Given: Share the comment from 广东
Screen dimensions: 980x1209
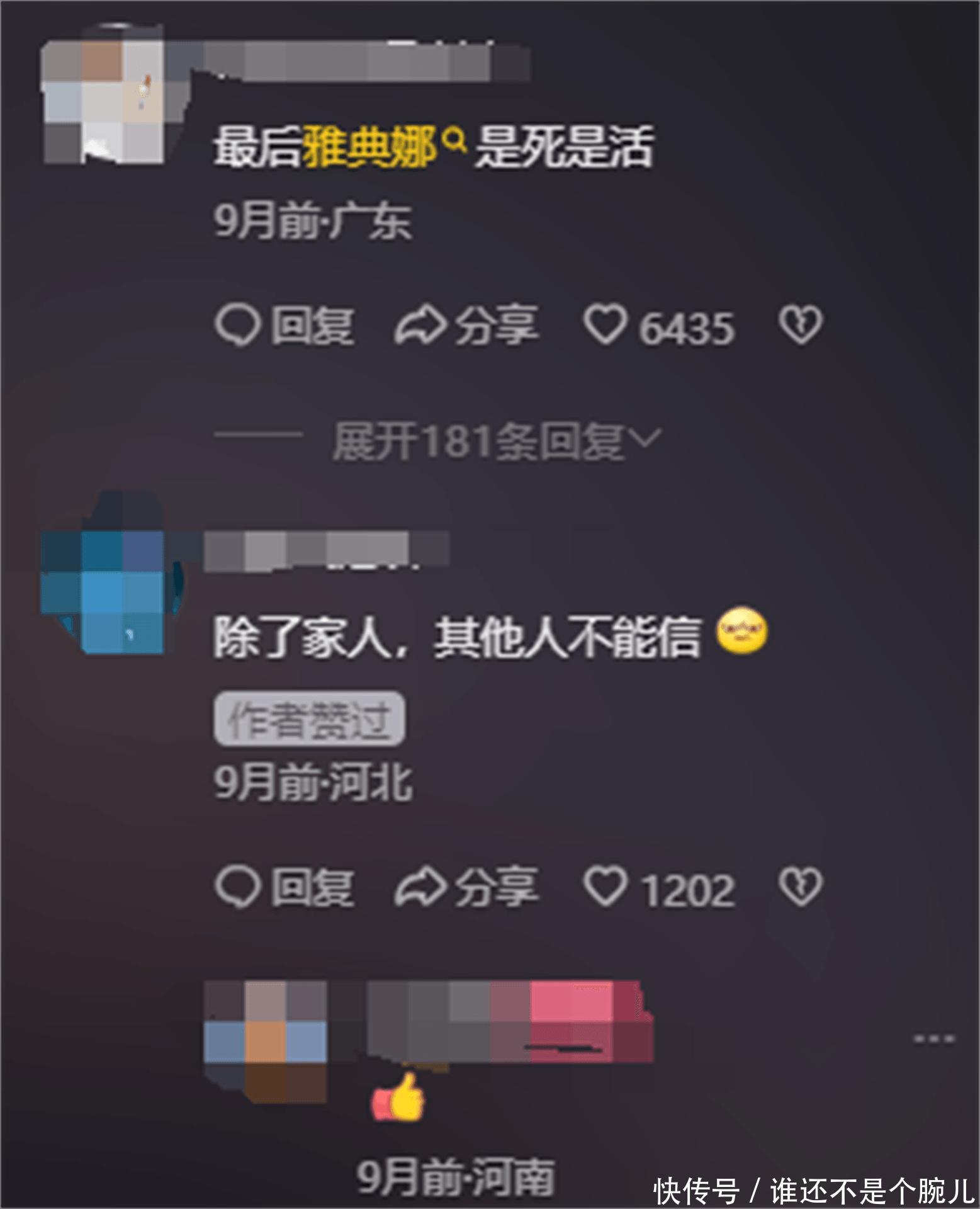Looking at the screenshot, I should 466,326.
